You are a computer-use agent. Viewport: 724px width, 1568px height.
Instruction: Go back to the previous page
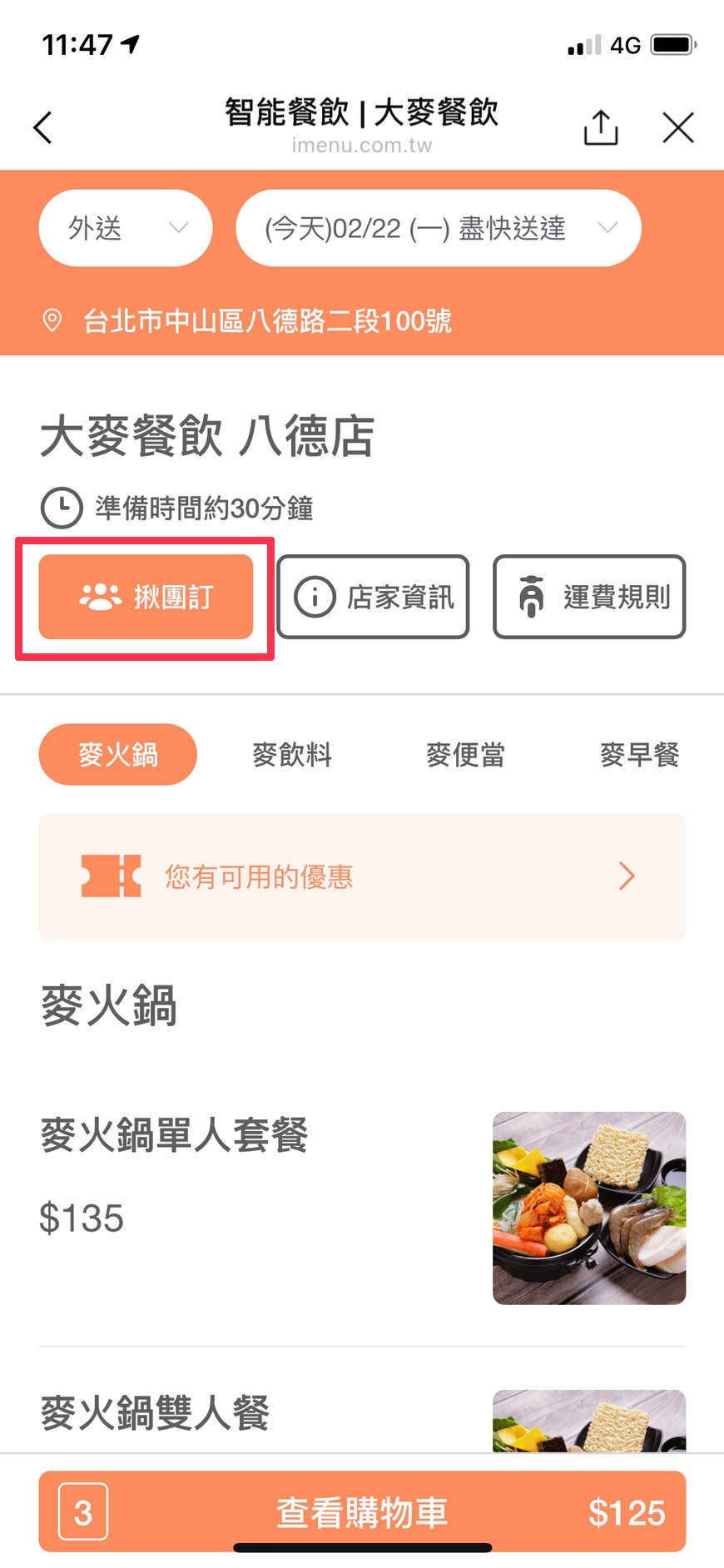[x=42, y=128]
